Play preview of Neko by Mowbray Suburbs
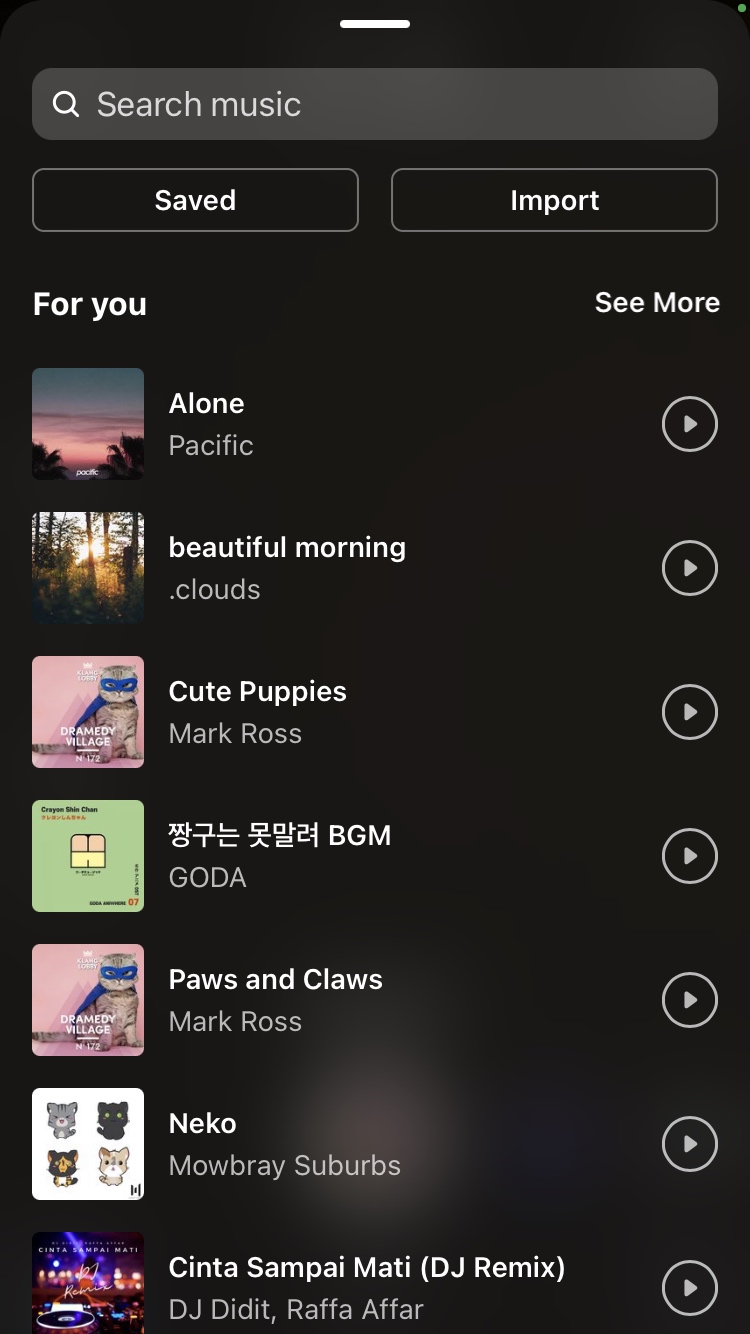This screenshot has height=1334, width=750. (x=690, y=1144)
